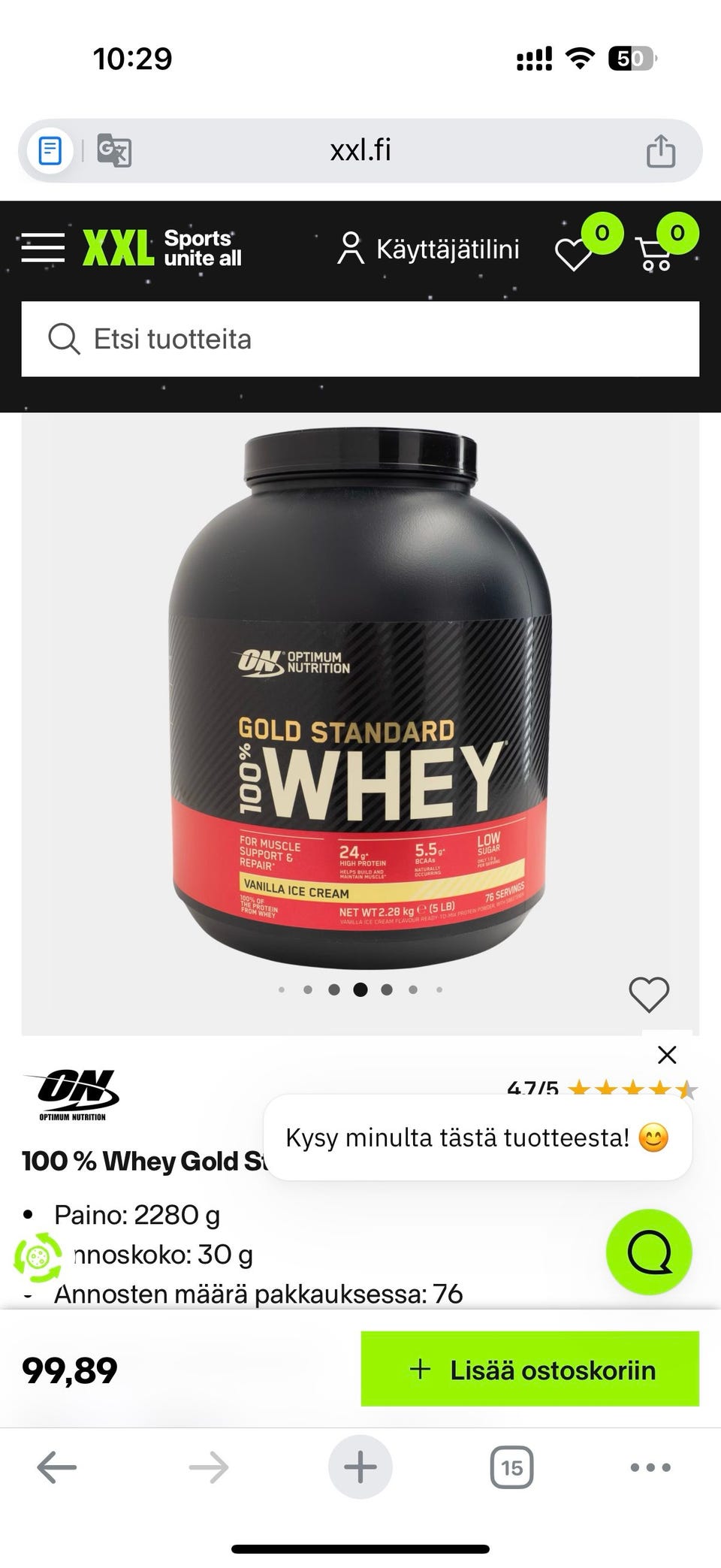
Task: Go to XXL home via logo
Action: tap(161, 248)
